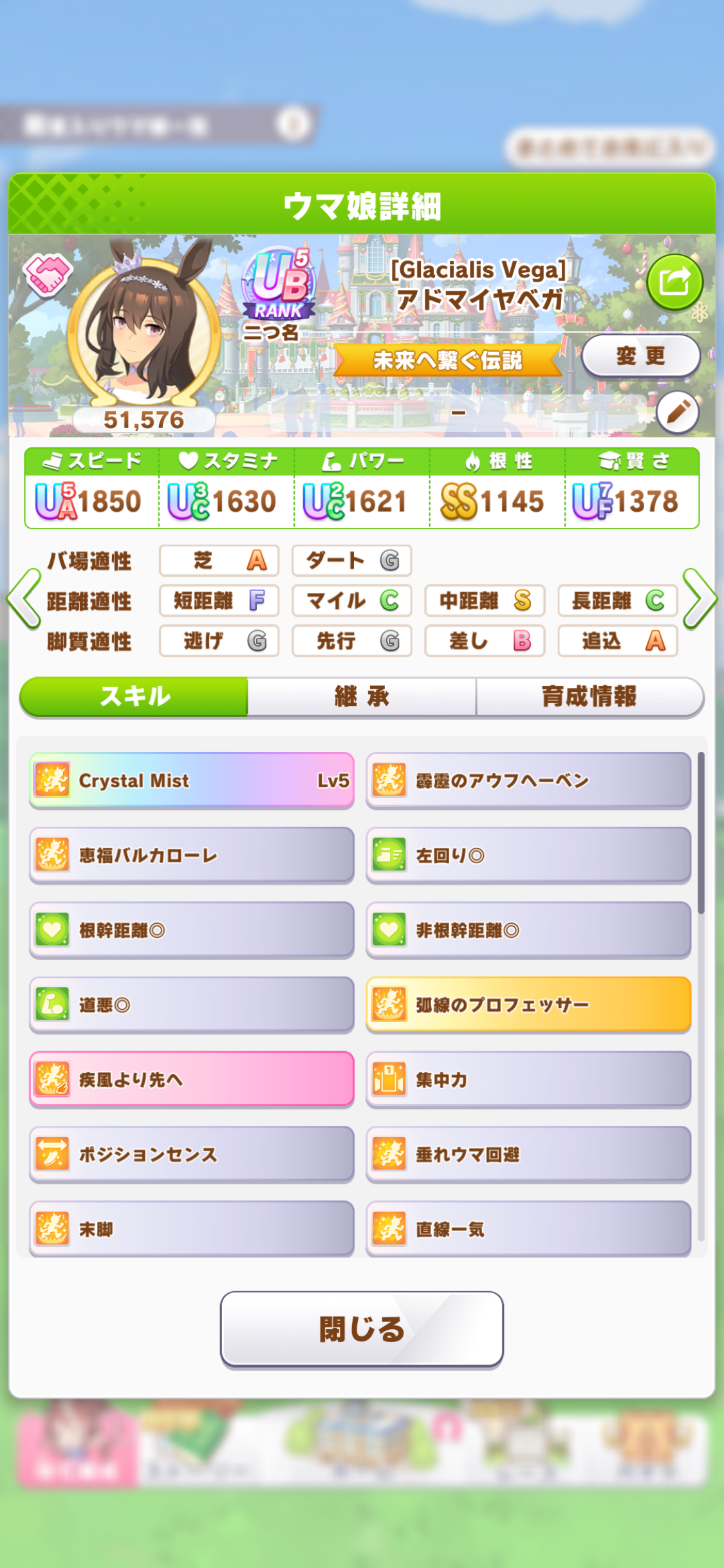Go to next character with right arrow
Image resolution: width=724 pixels, height=1568 pixels.
(x=700, y=599)
